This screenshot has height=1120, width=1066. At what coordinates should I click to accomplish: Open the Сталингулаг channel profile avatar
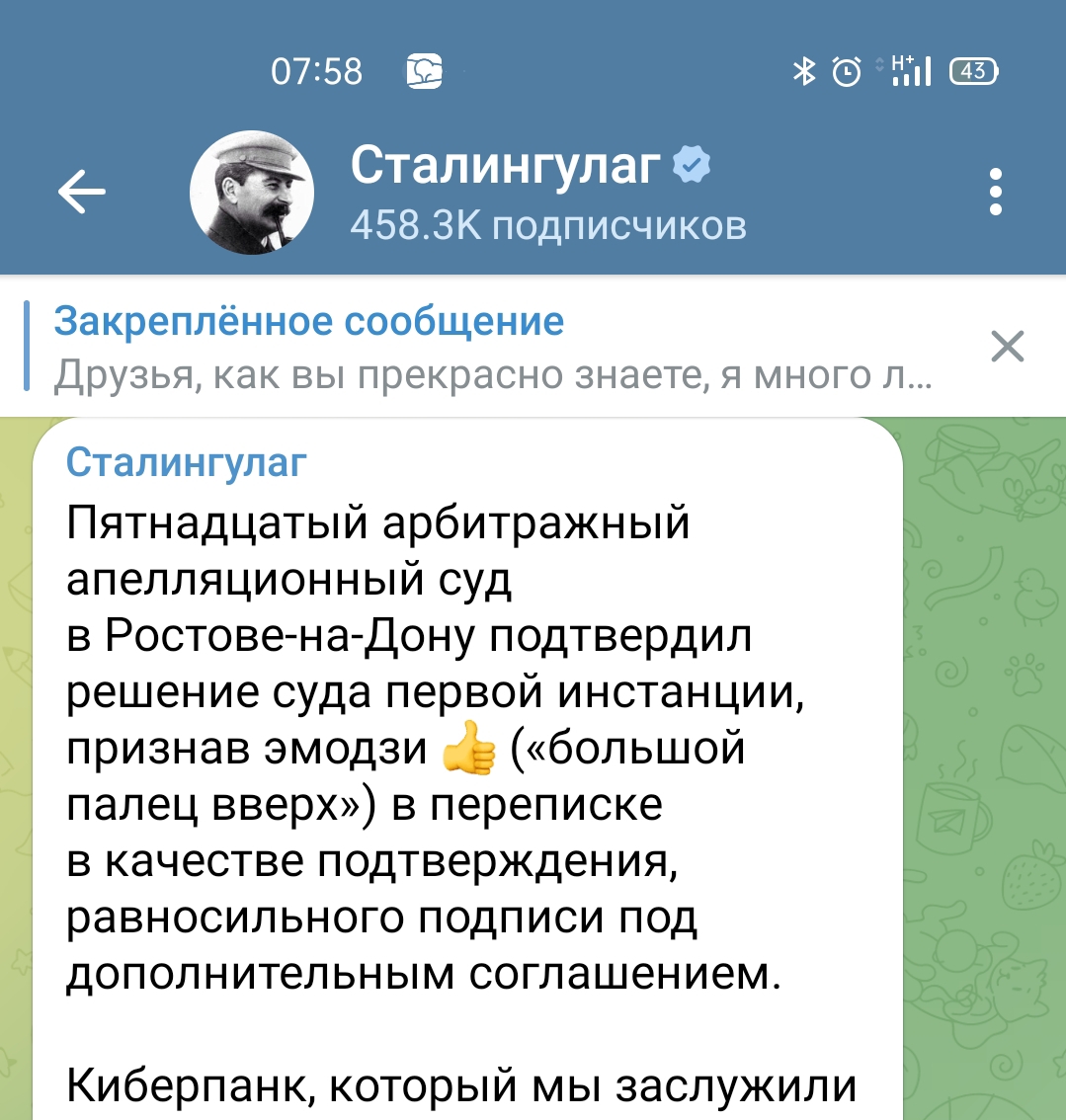pyautogui.click(x=252, y=192)
